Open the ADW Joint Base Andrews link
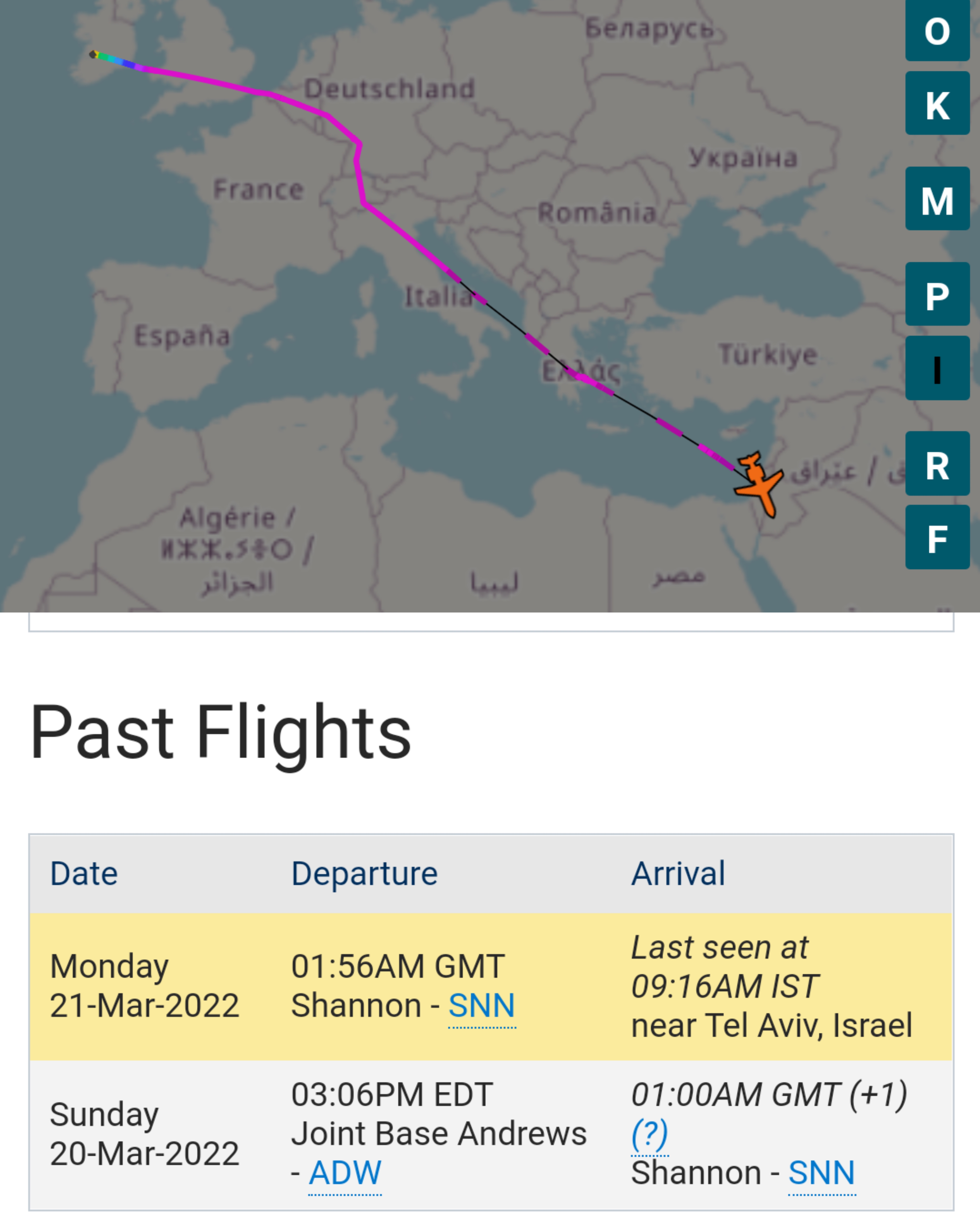Image resolution: width=980 pixels, height=1225 pixels. (x=345, y=1173)
